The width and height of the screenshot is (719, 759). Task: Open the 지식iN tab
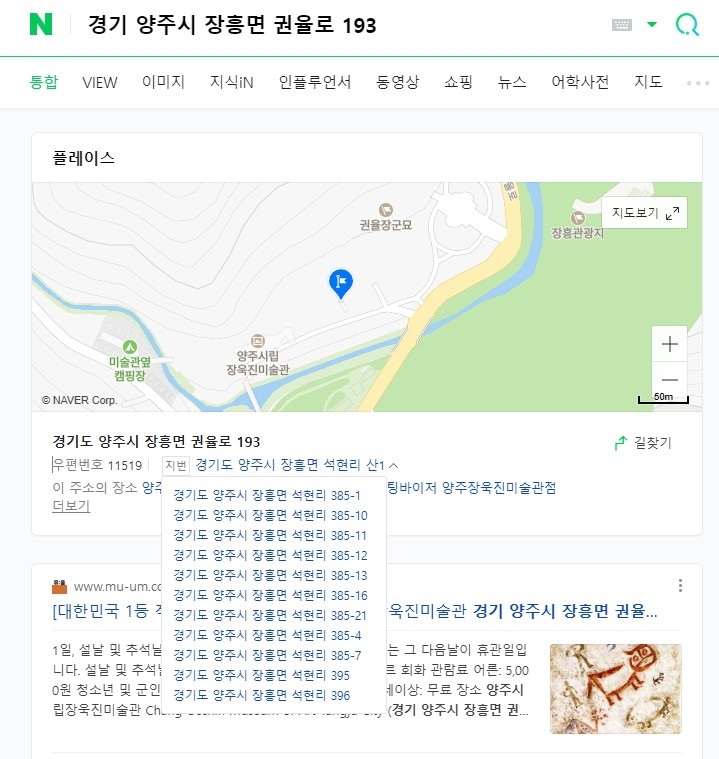tap(232, 83)
